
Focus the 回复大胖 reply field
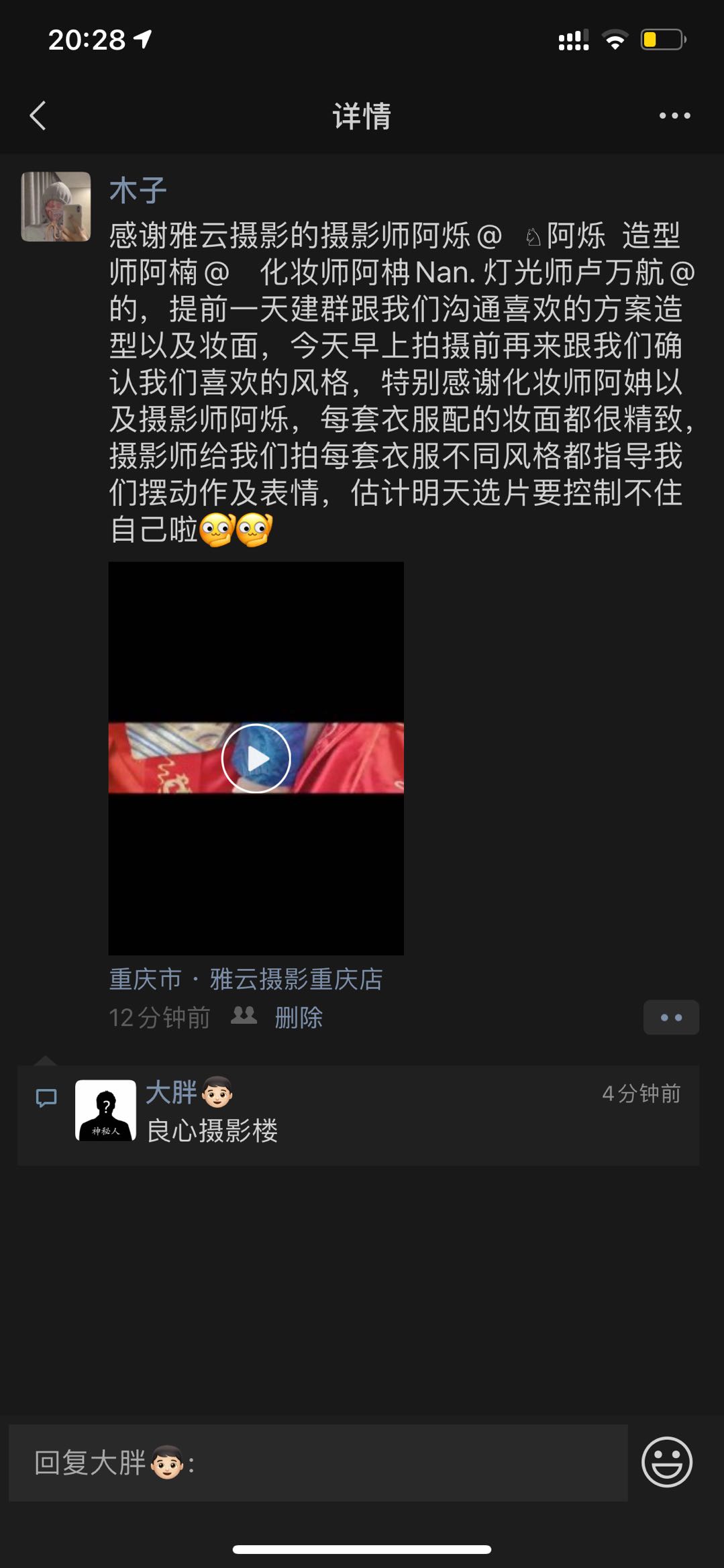coord(318,1463)
